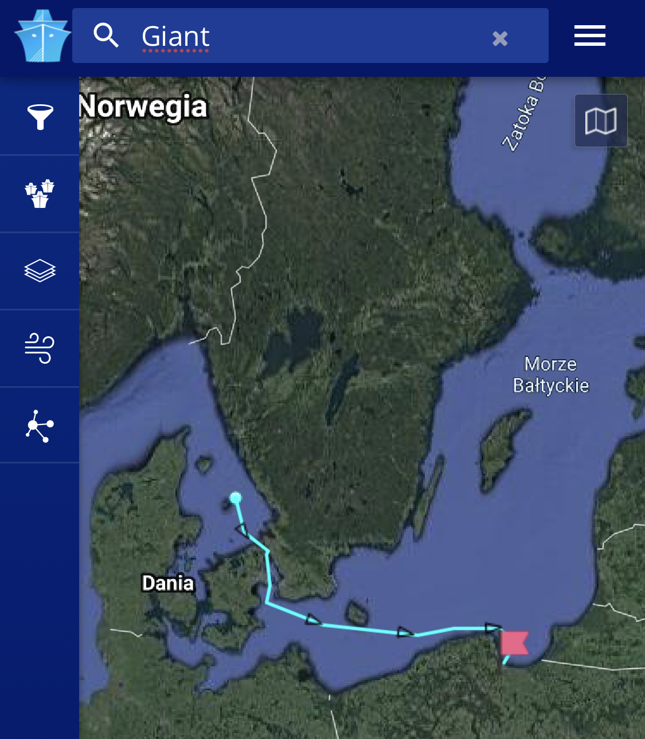The width and height of the screenshot is (645, 739).
Task: Open the network nodes tool
Action: [40, 426]
